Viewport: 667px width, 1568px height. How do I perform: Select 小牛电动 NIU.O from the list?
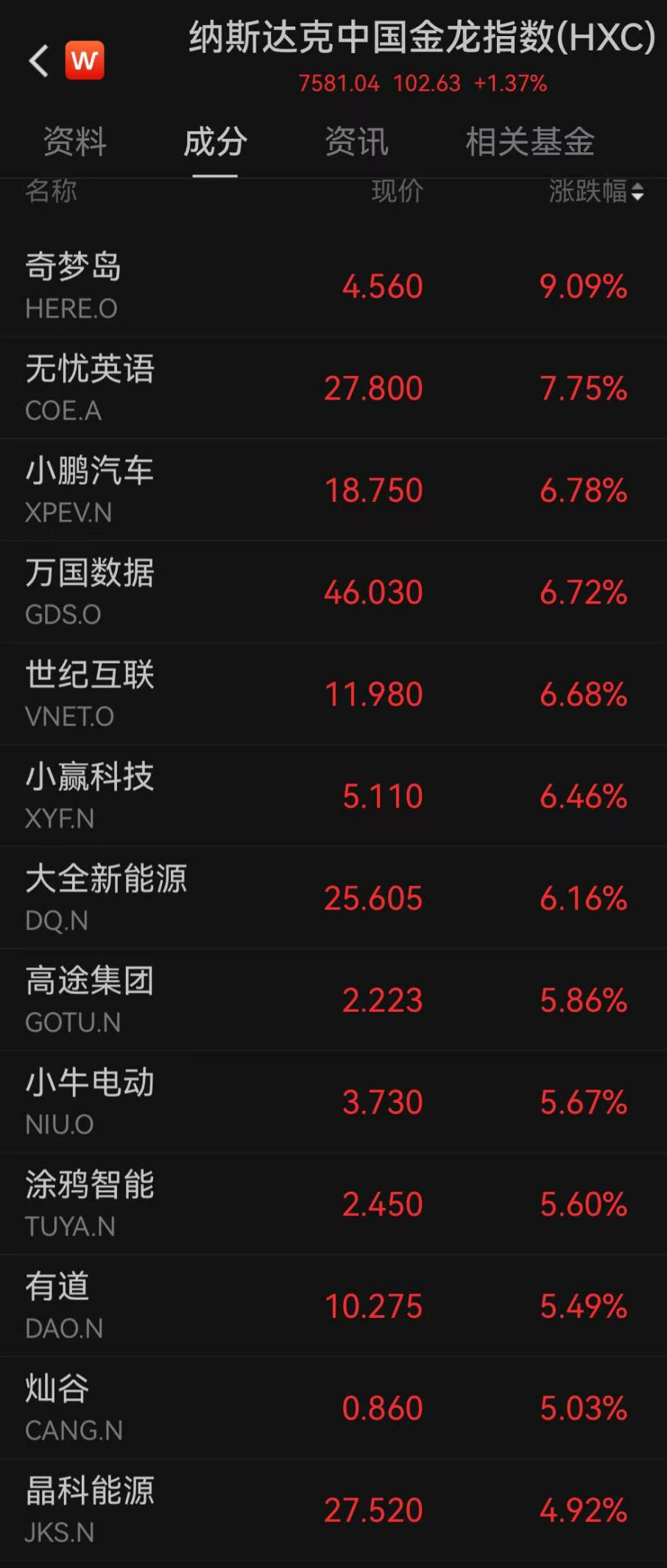point(333,1102)
